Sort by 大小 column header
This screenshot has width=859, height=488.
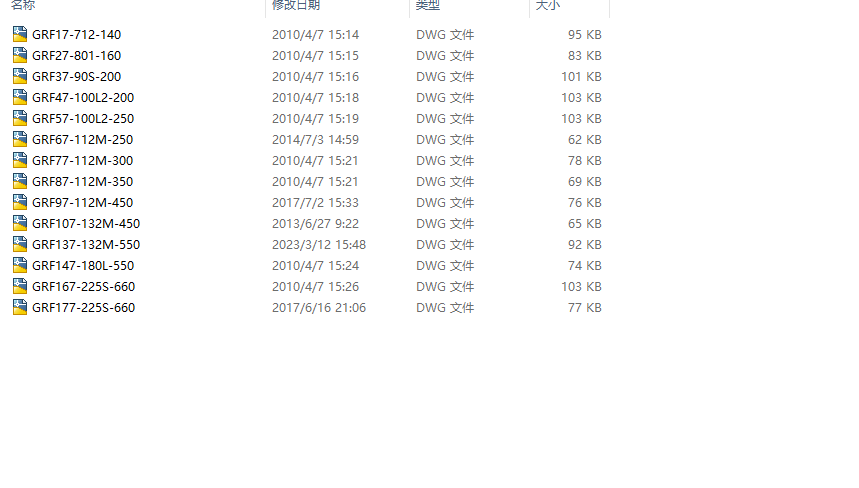coord(548,6)
